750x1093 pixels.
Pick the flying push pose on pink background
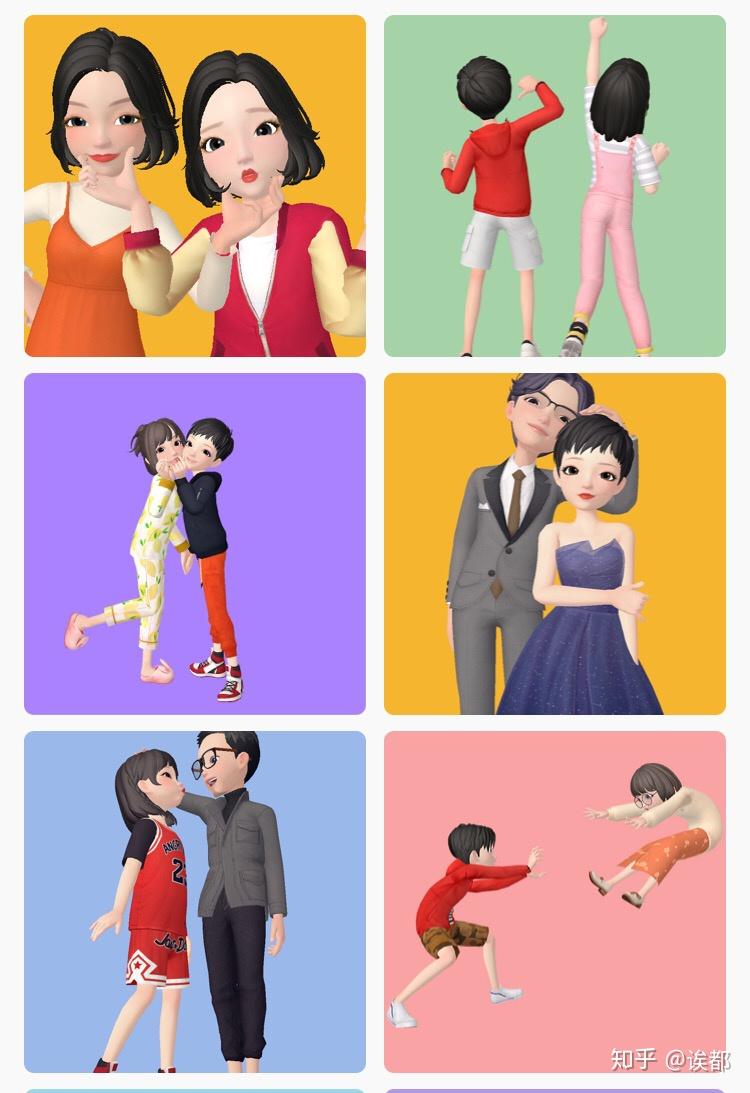point(555,902)
